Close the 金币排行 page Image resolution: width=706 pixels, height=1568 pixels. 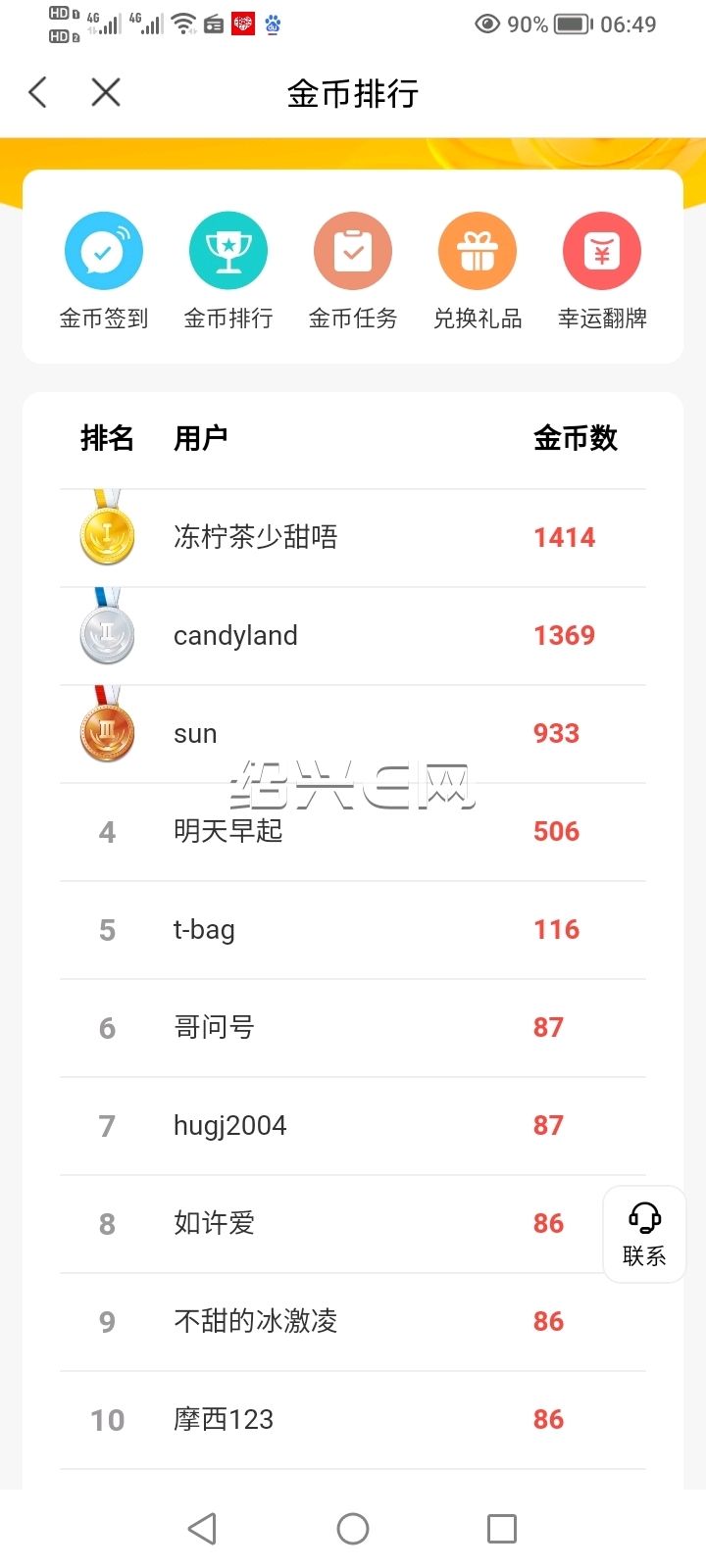point(106,93)
